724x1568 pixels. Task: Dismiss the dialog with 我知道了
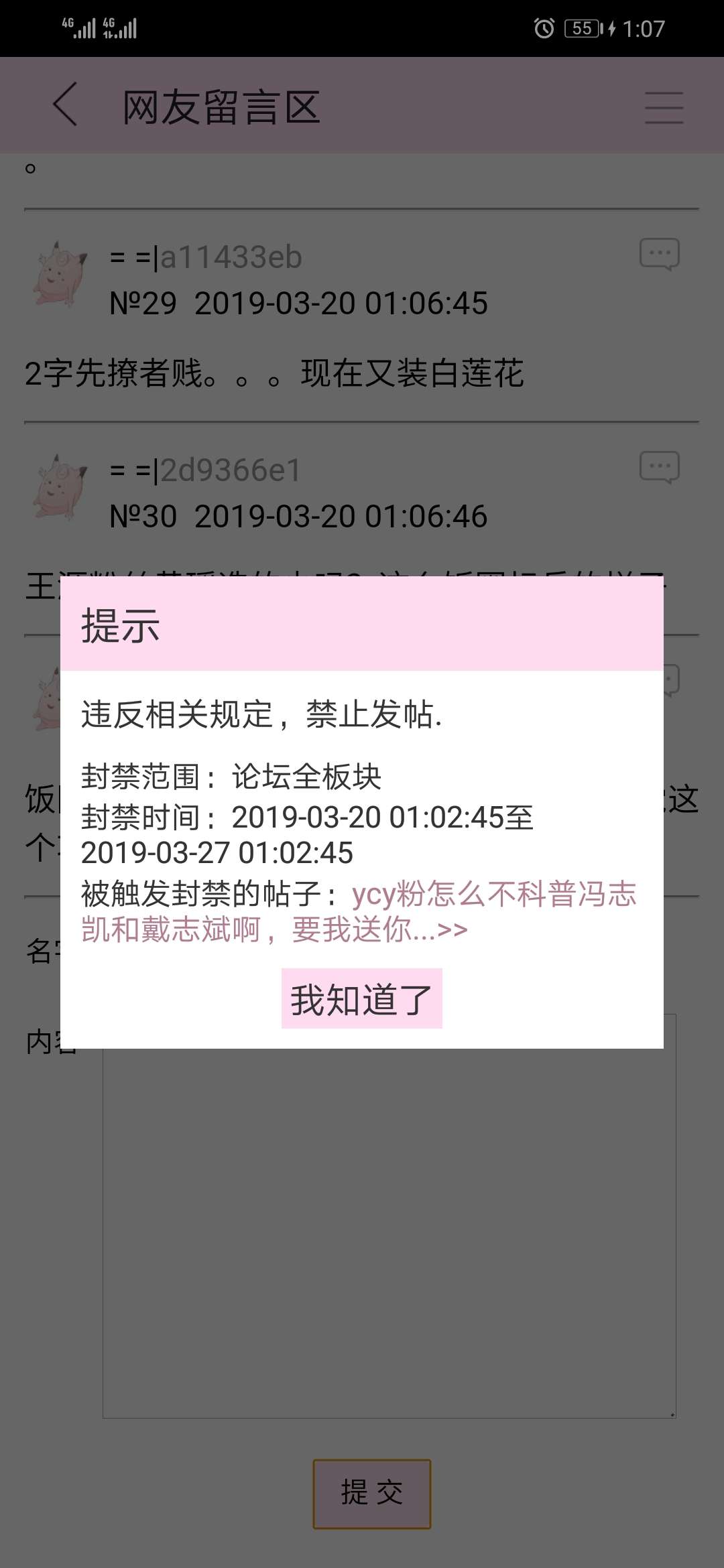361,998
